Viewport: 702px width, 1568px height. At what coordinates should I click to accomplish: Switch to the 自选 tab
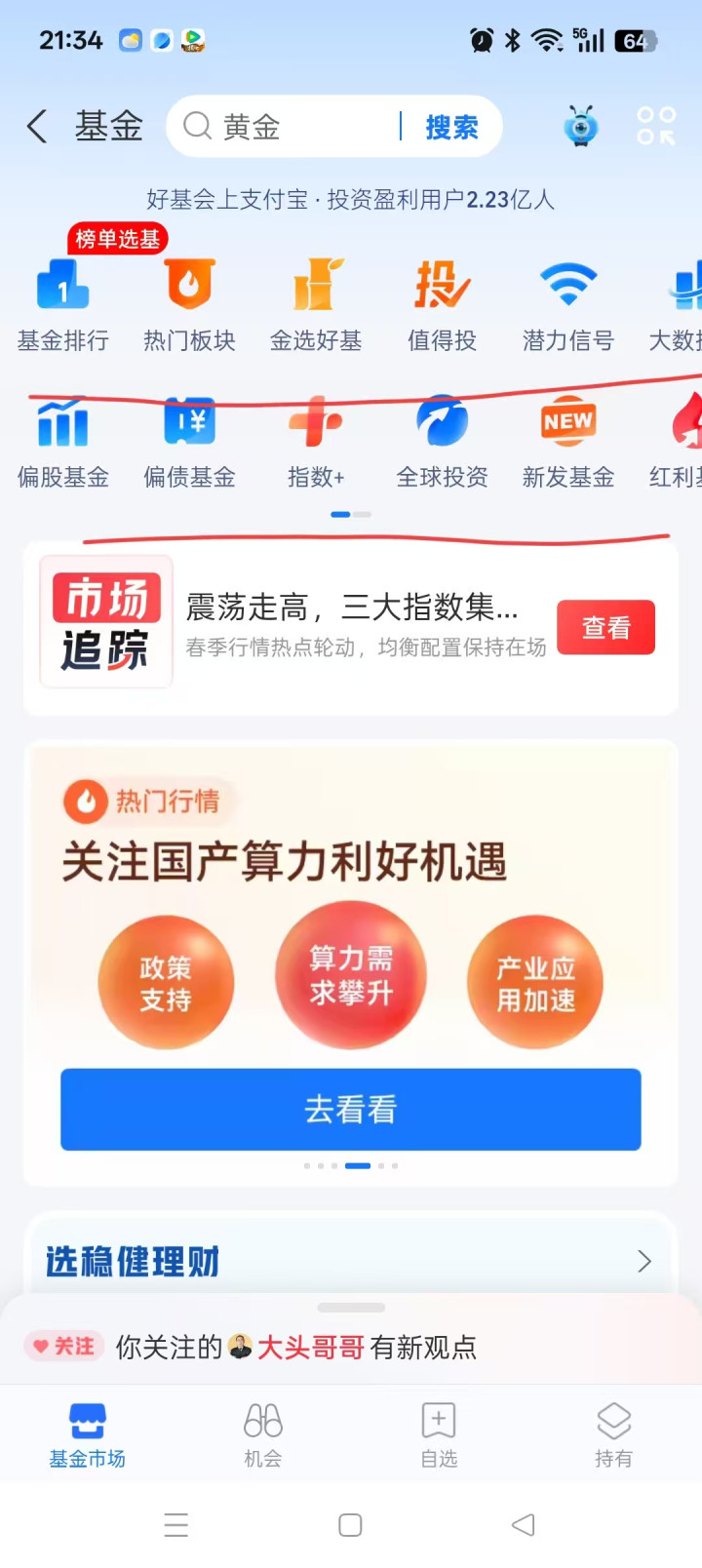pos(439,1434)
